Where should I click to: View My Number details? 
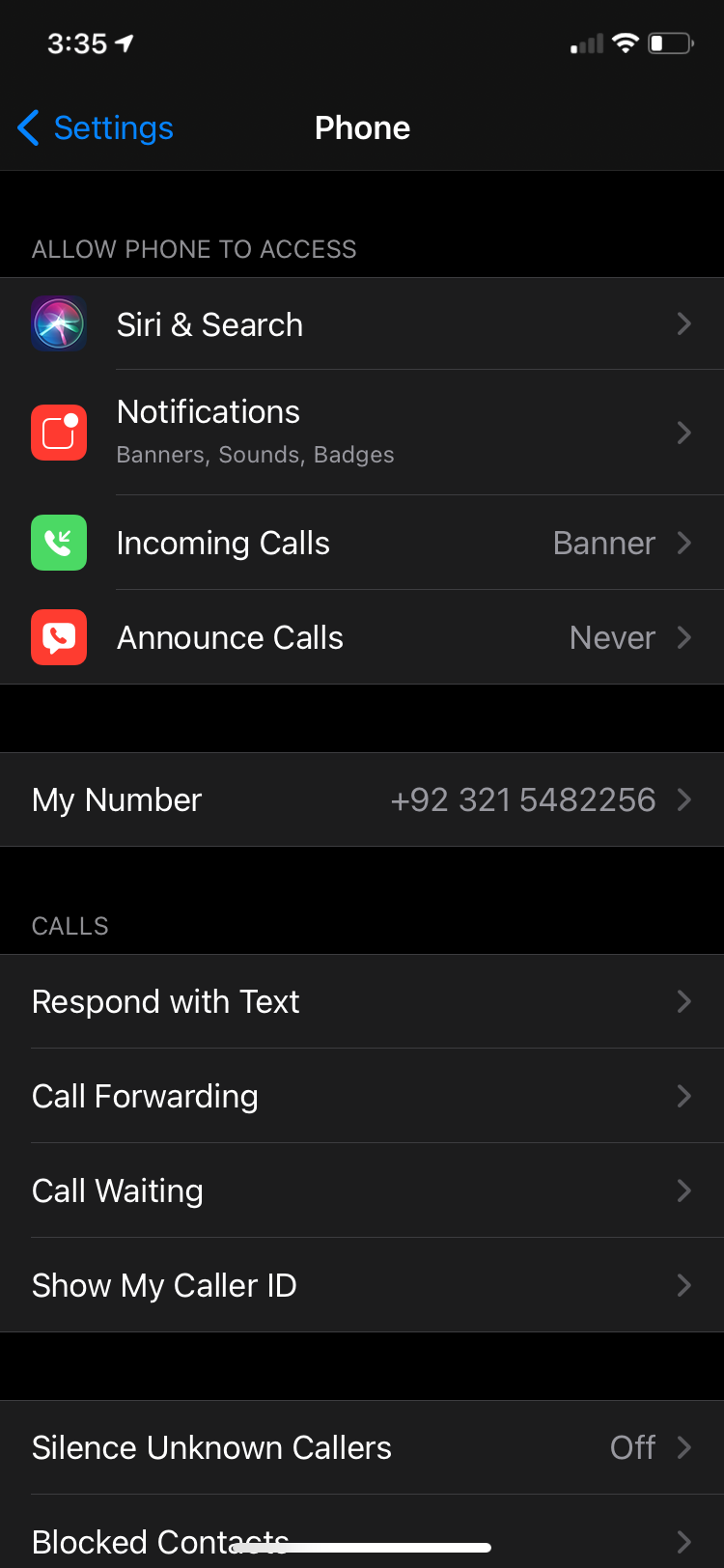click(x=362, y=799)
